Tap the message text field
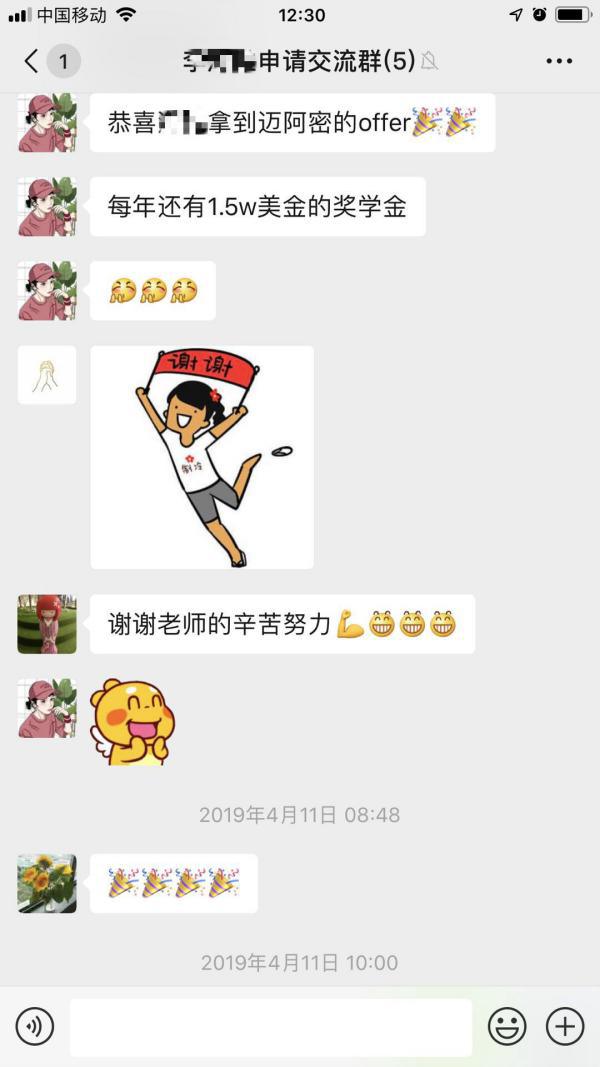The height and width of the screenshot is (1067, 600). coord(270,1026)
